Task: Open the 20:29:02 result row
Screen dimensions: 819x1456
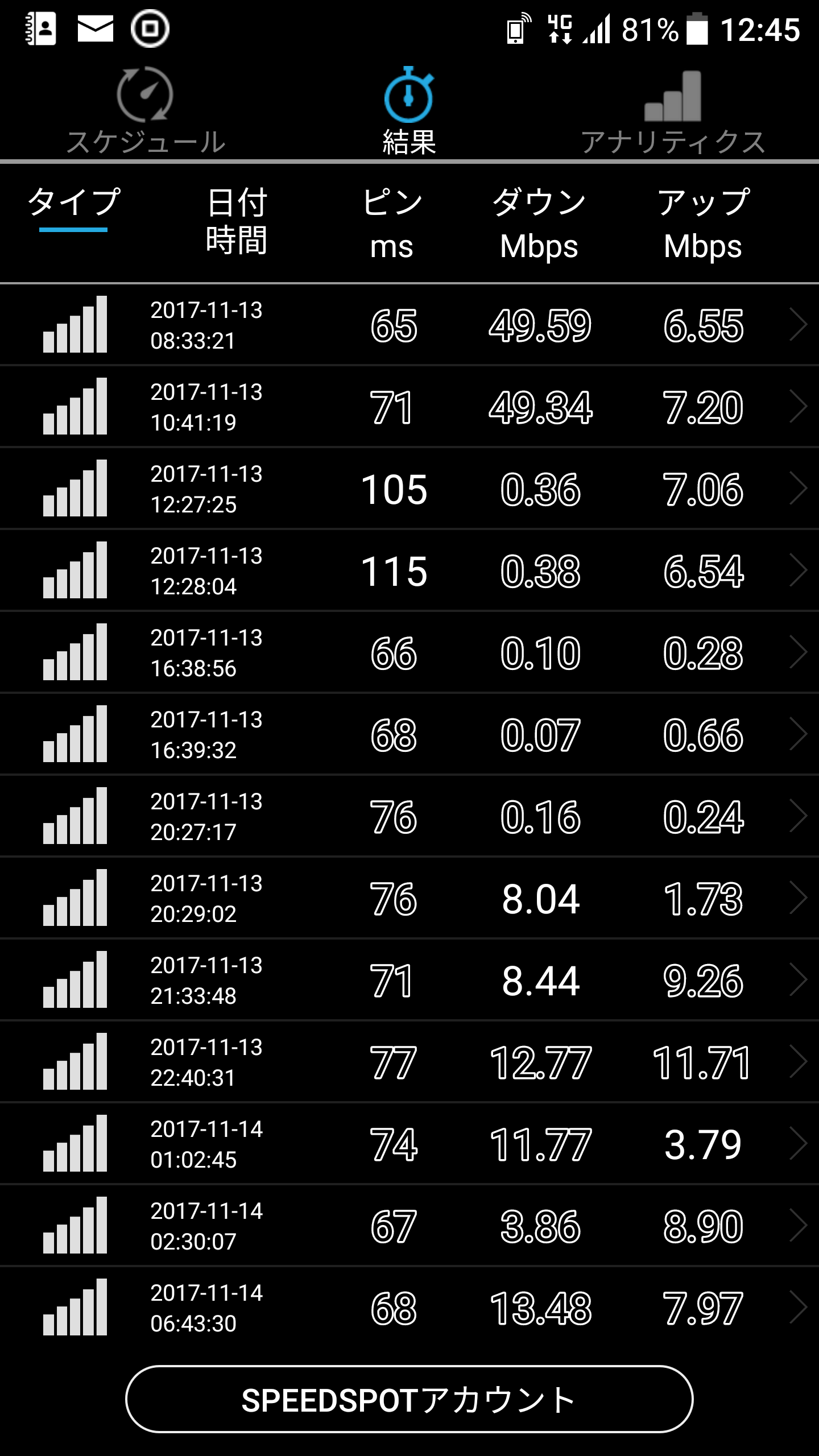Action: pos(409,898)
